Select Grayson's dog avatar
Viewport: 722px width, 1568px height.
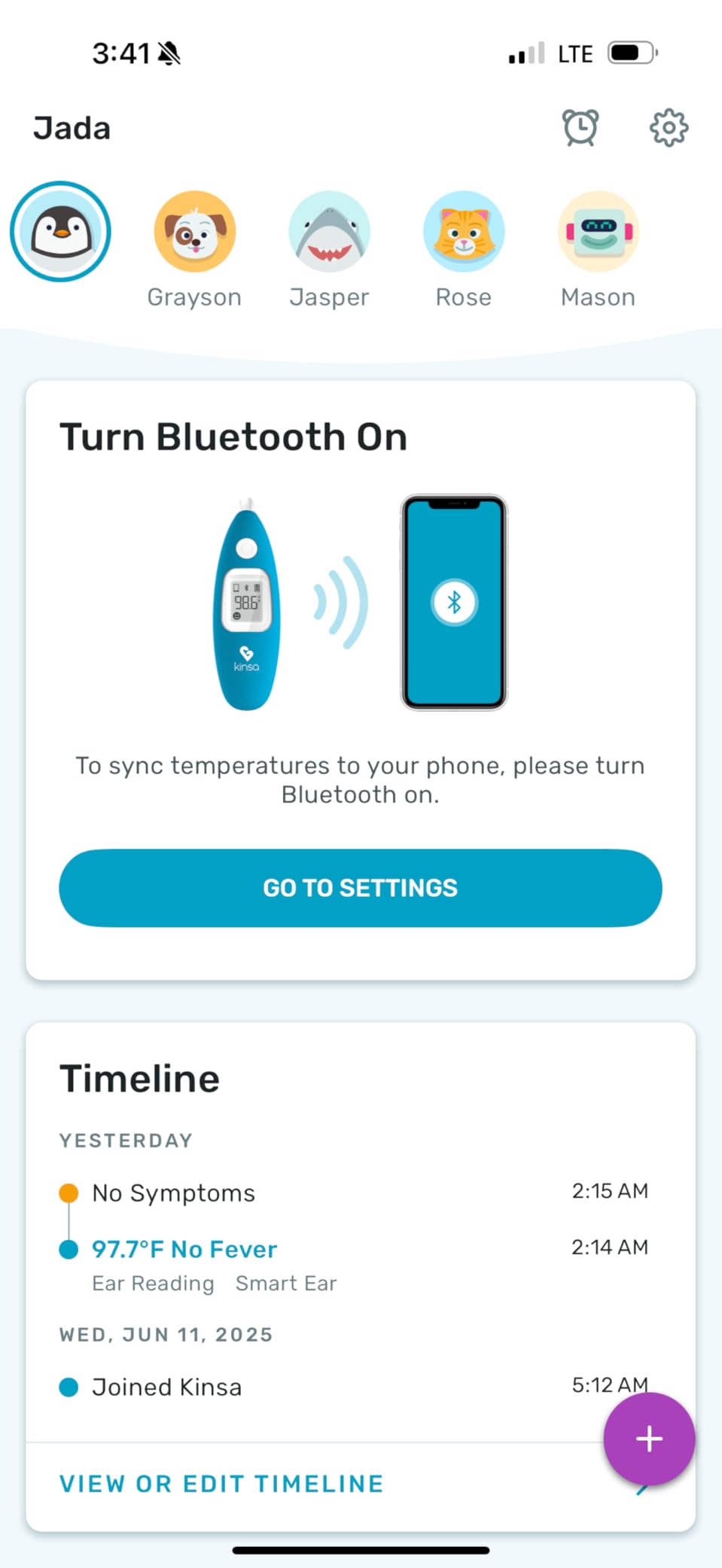click(194, 232)
